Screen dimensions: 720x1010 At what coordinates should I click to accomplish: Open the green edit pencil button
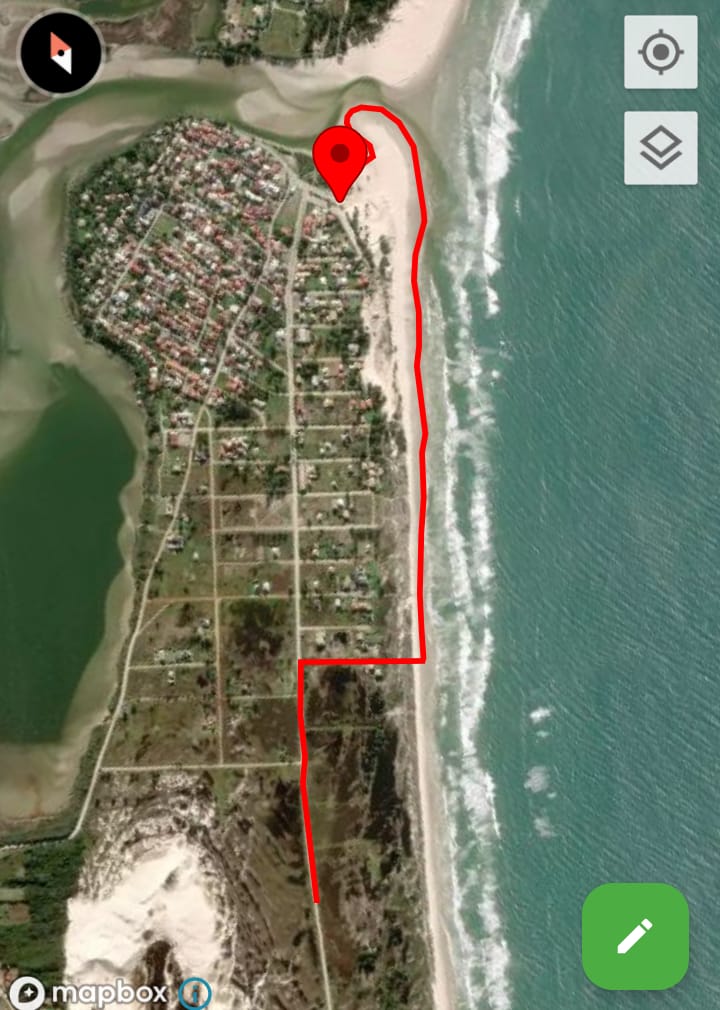coord(635,936)
